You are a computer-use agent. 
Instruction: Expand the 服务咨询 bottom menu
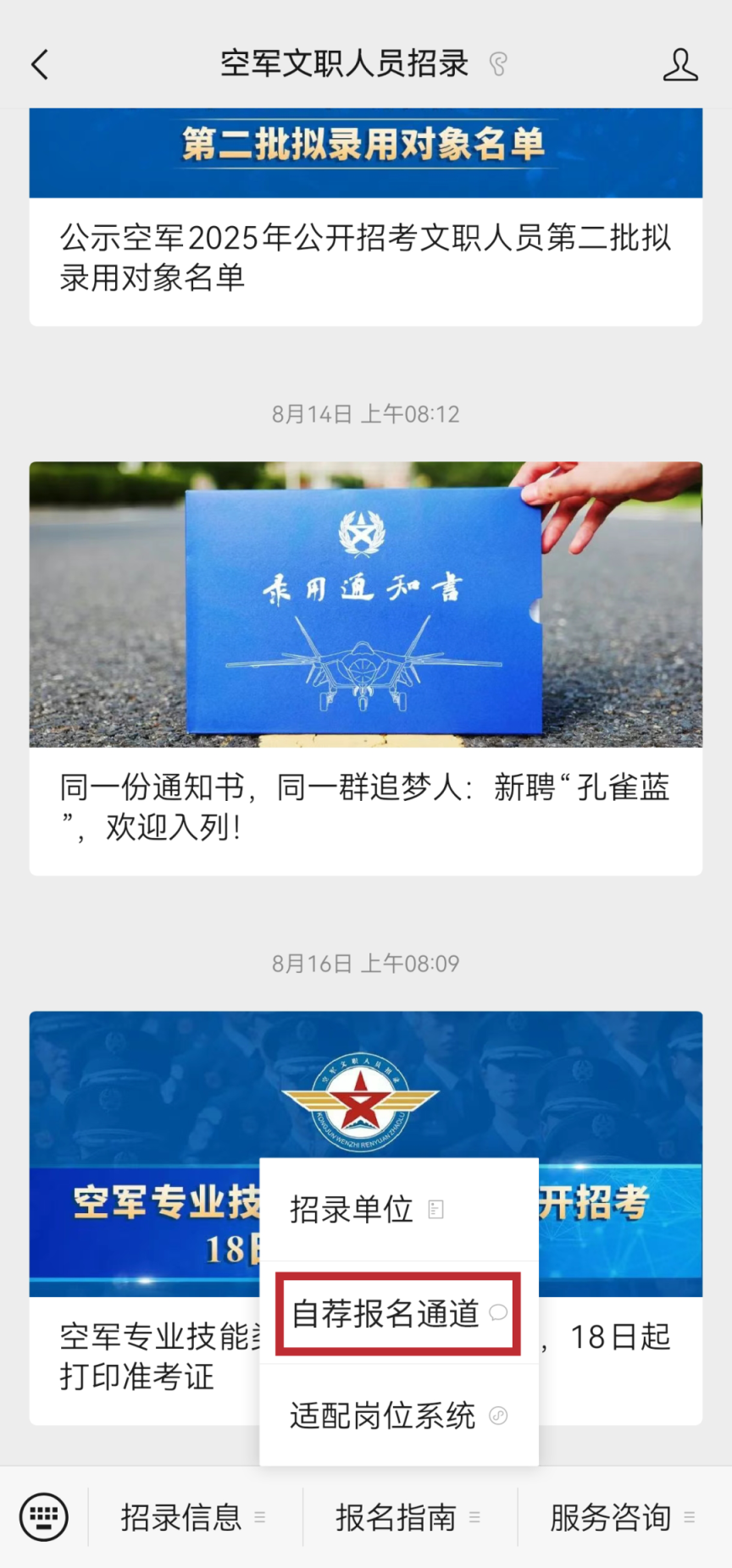[x=623, y=1517]
